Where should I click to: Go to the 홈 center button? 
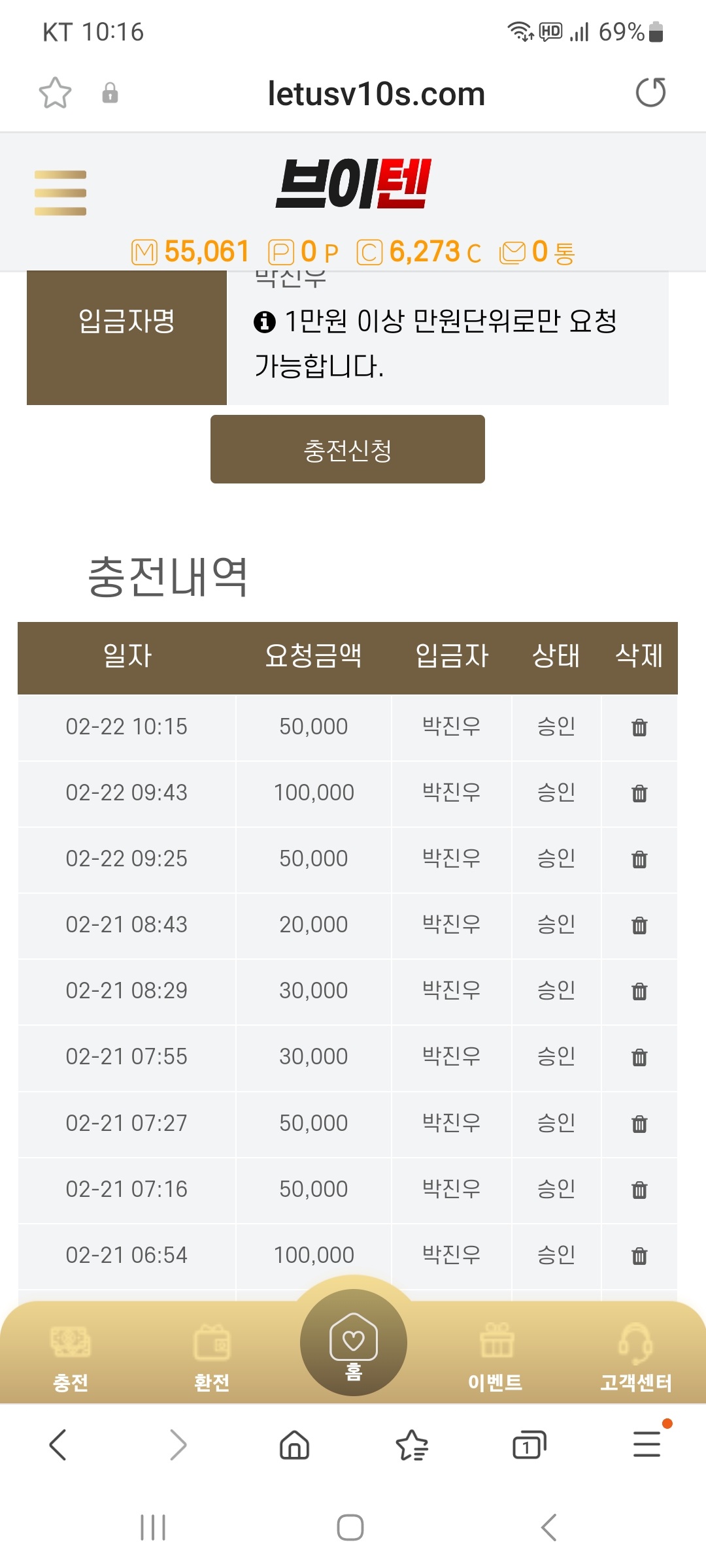tap(354, 1342)
